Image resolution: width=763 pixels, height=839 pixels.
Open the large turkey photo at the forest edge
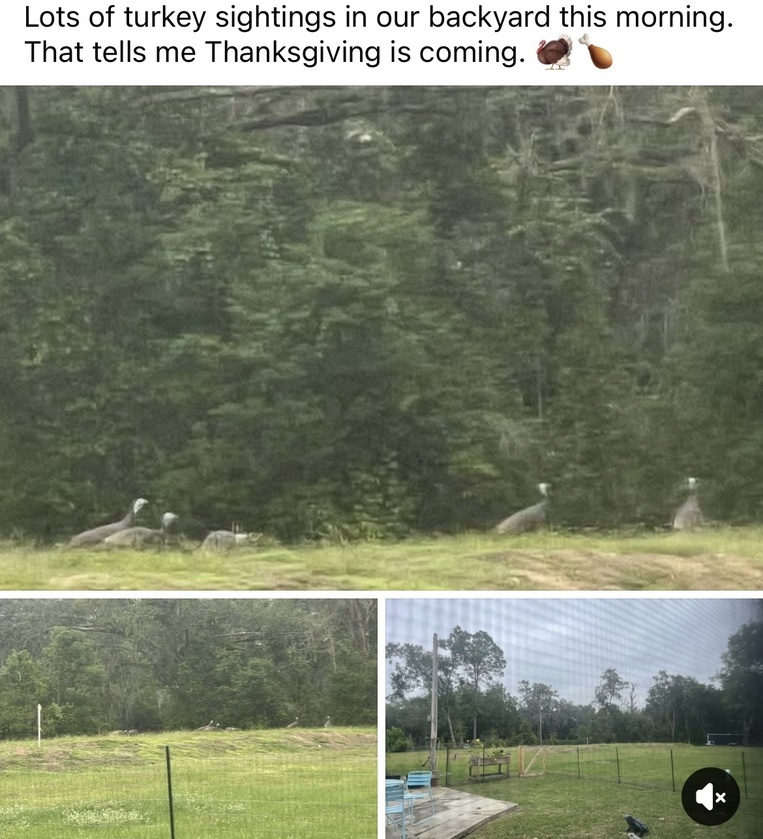click(381, 337)
